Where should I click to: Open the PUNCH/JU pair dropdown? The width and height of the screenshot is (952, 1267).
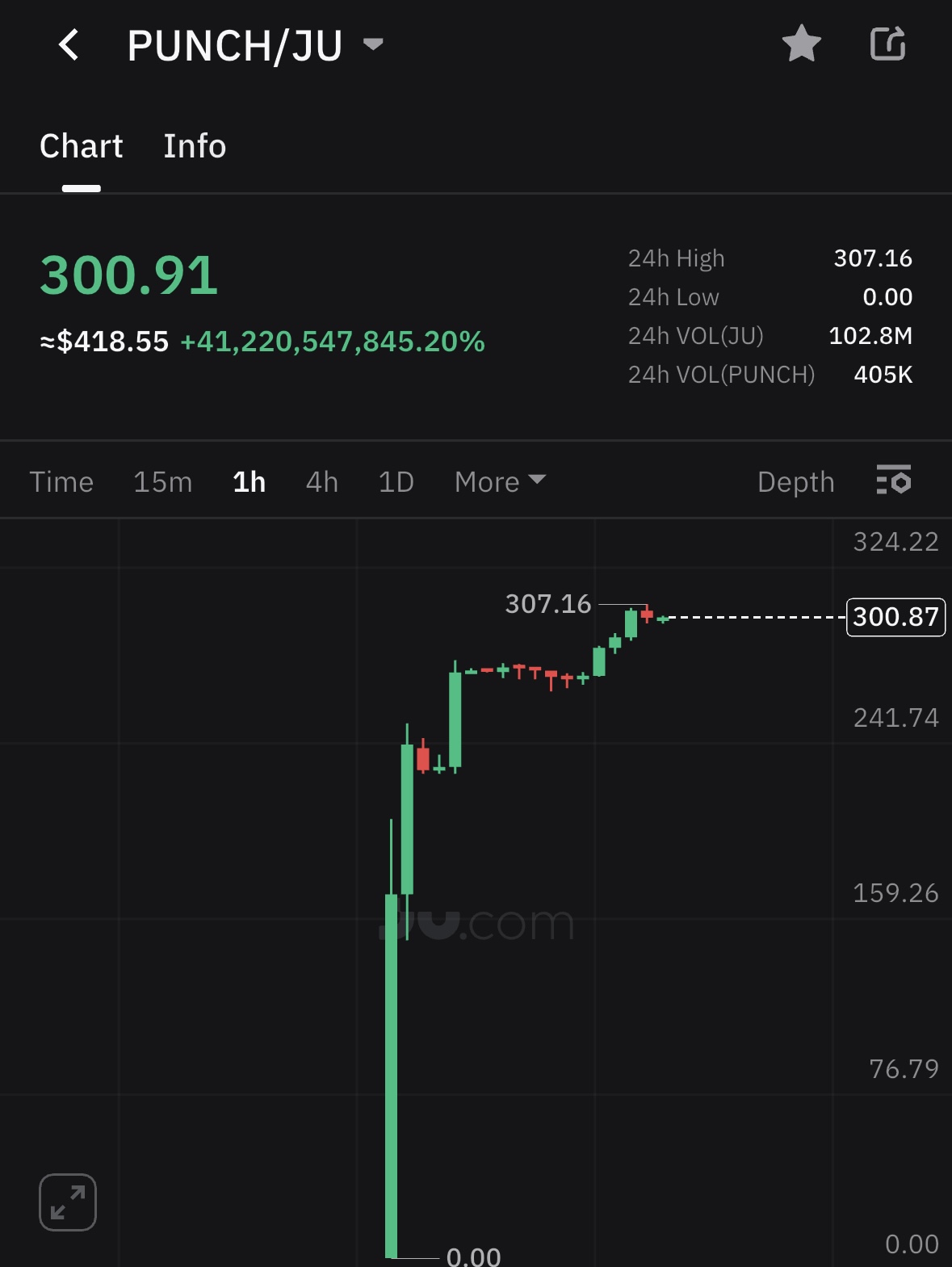(x=373, y=44)
